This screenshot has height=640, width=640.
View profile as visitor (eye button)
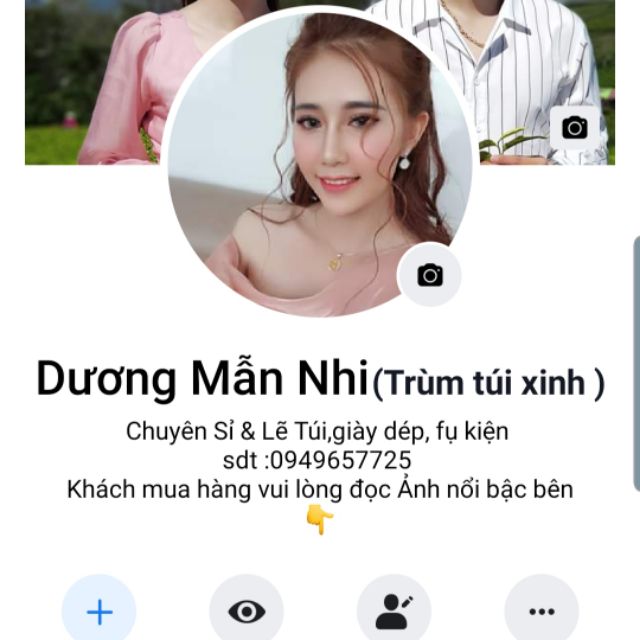(246, 611)
